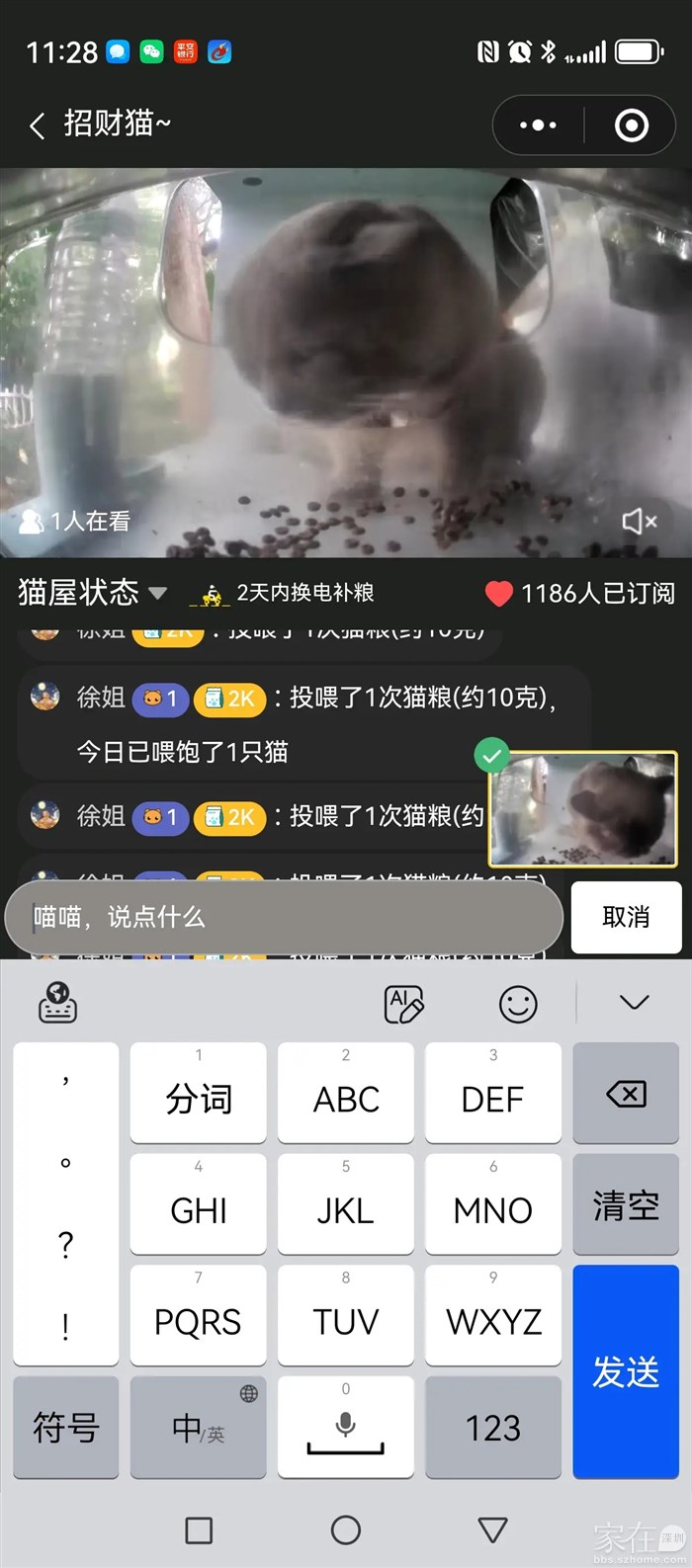
Task: Send the message with the 发送 key
Action: [626, 1371]
